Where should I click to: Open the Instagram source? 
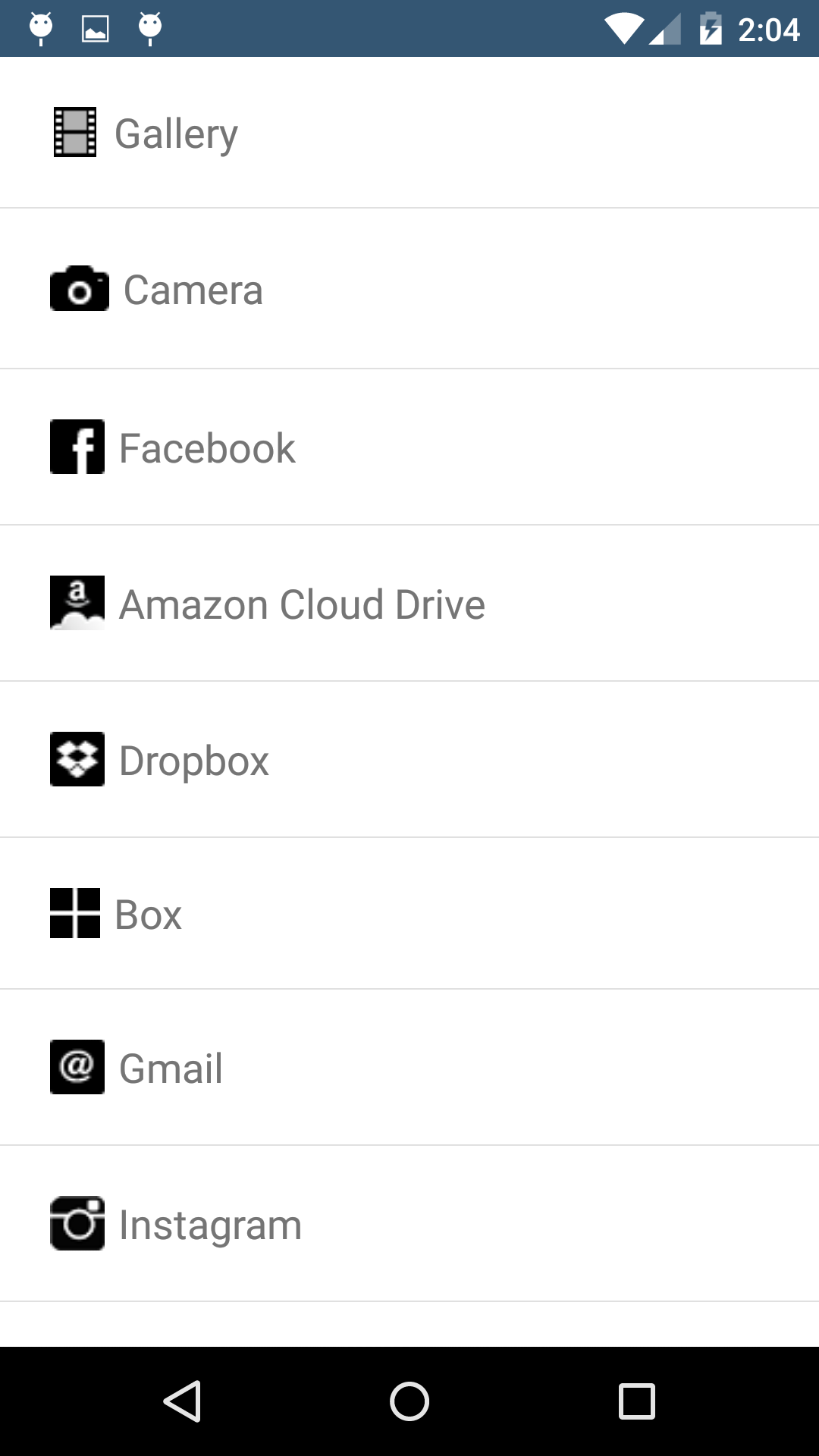pyautogui.click(x=409, y=1224)
